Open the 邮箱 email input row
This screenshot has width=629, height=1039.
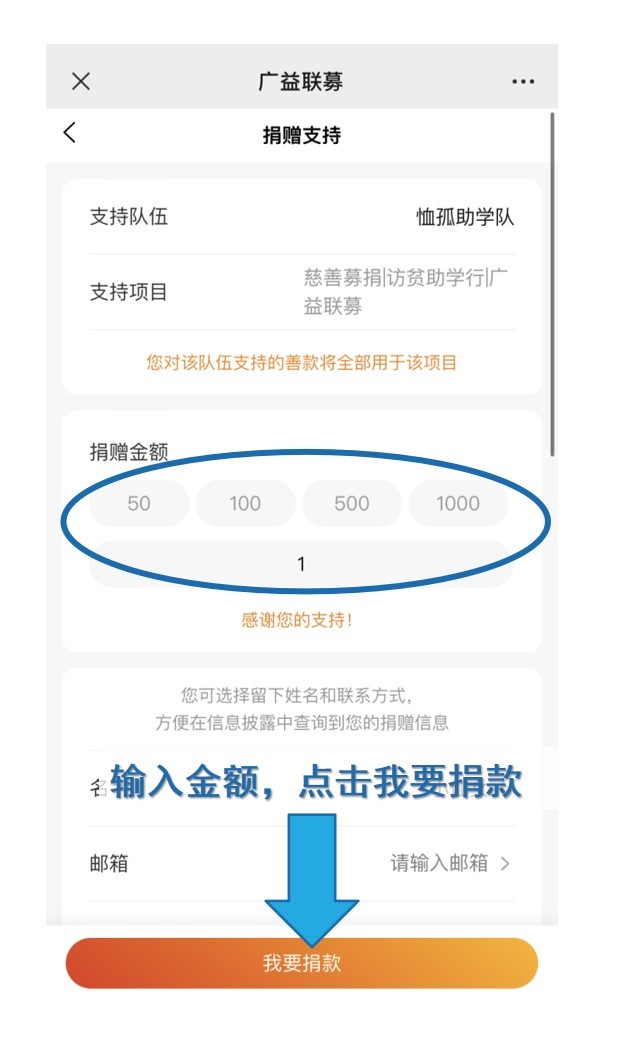(x=302, y=863)
